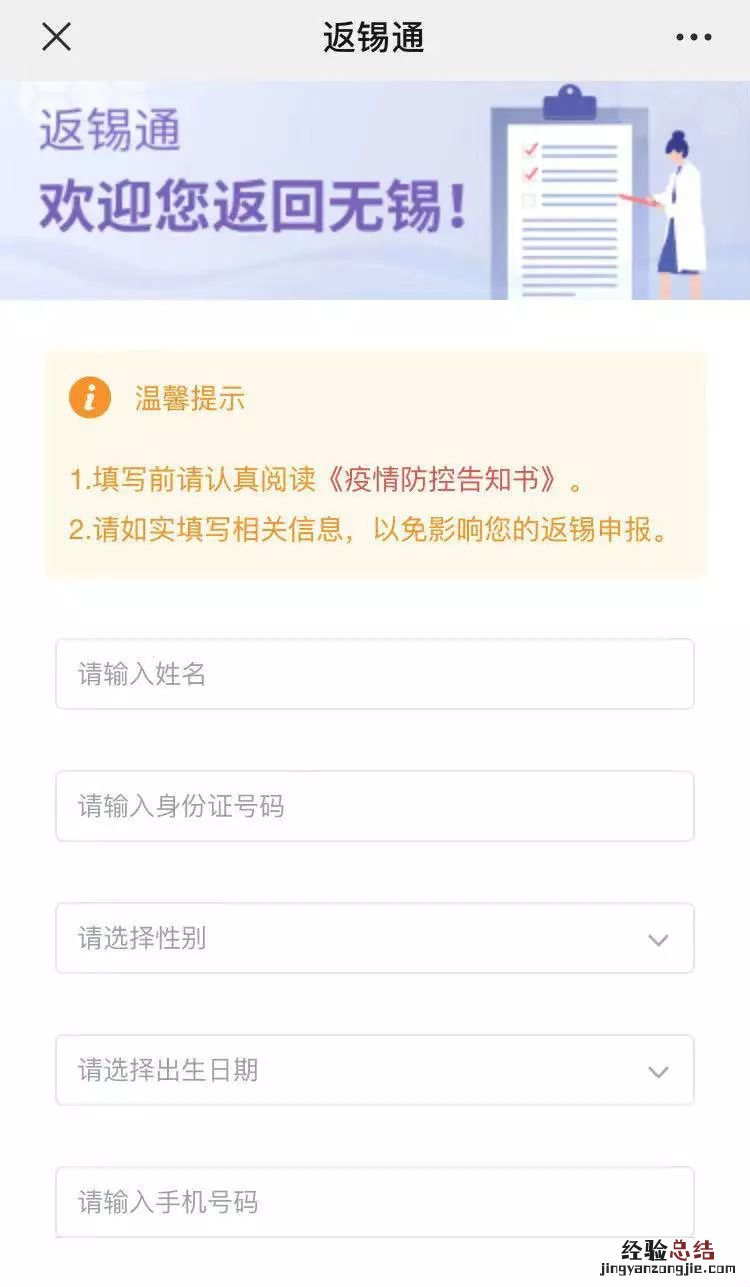Open the three-dot overflow menu
This screenshot has height=1287, width=750.
click(x=693, y=38)
